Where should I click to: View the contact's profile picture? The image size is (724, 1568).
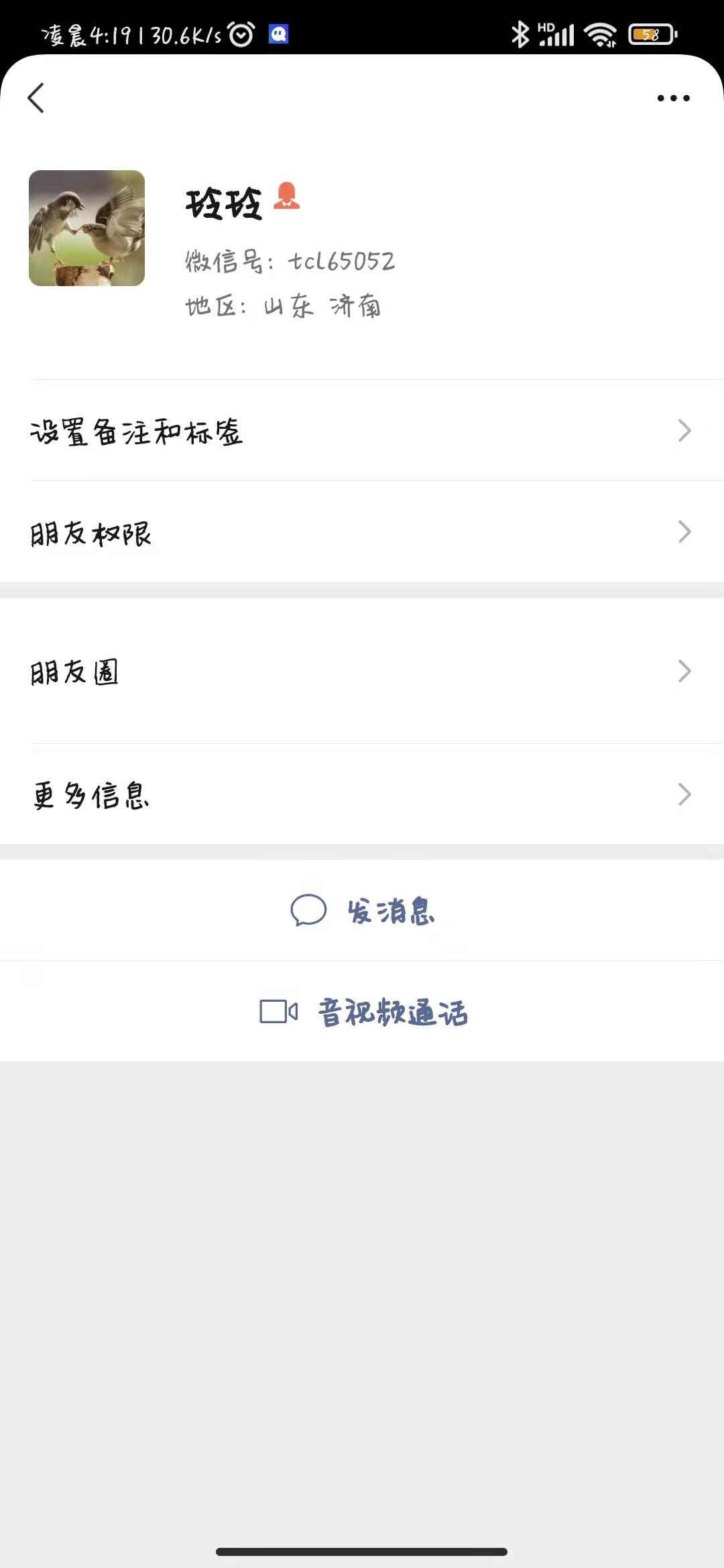point(86,228)
